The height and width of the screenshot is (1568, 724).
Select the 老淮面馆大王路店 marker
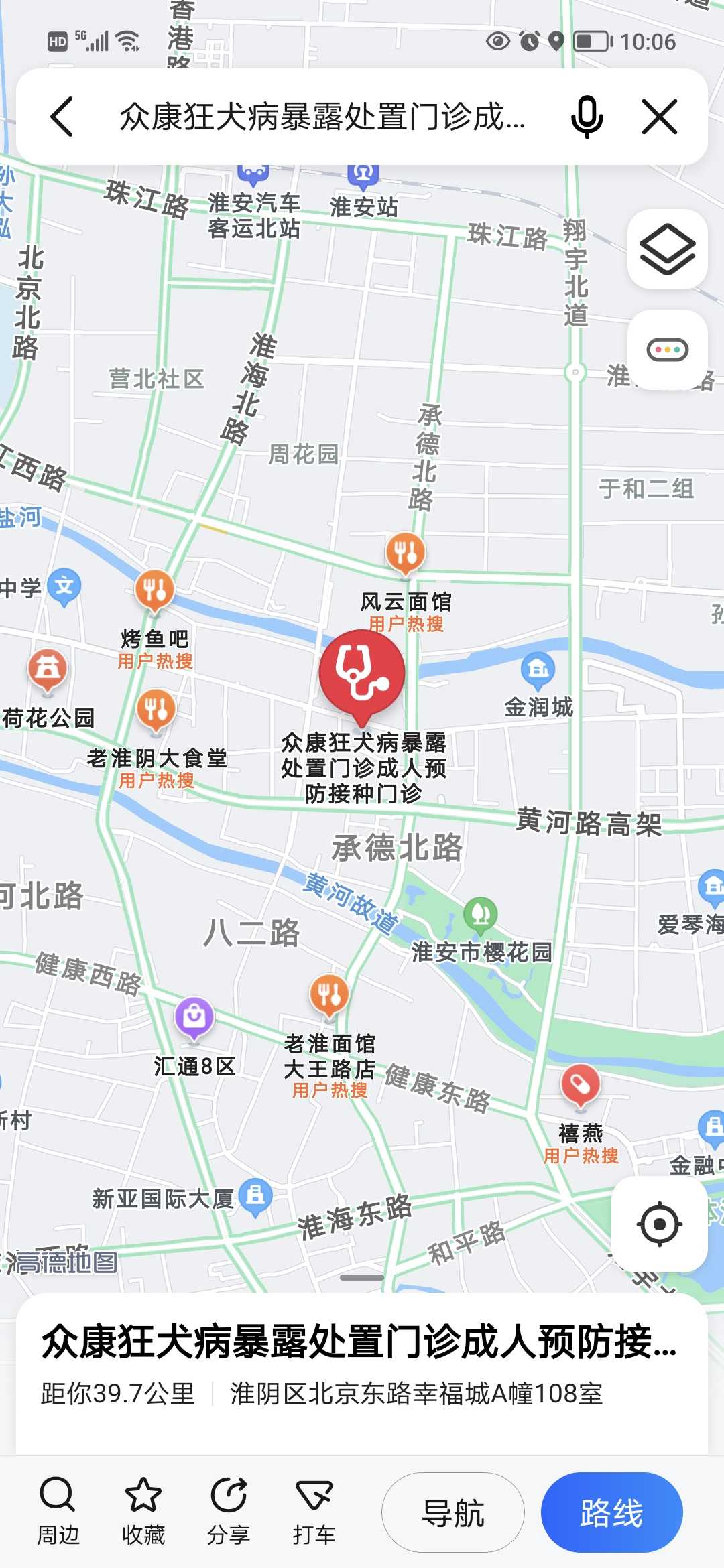329,996
